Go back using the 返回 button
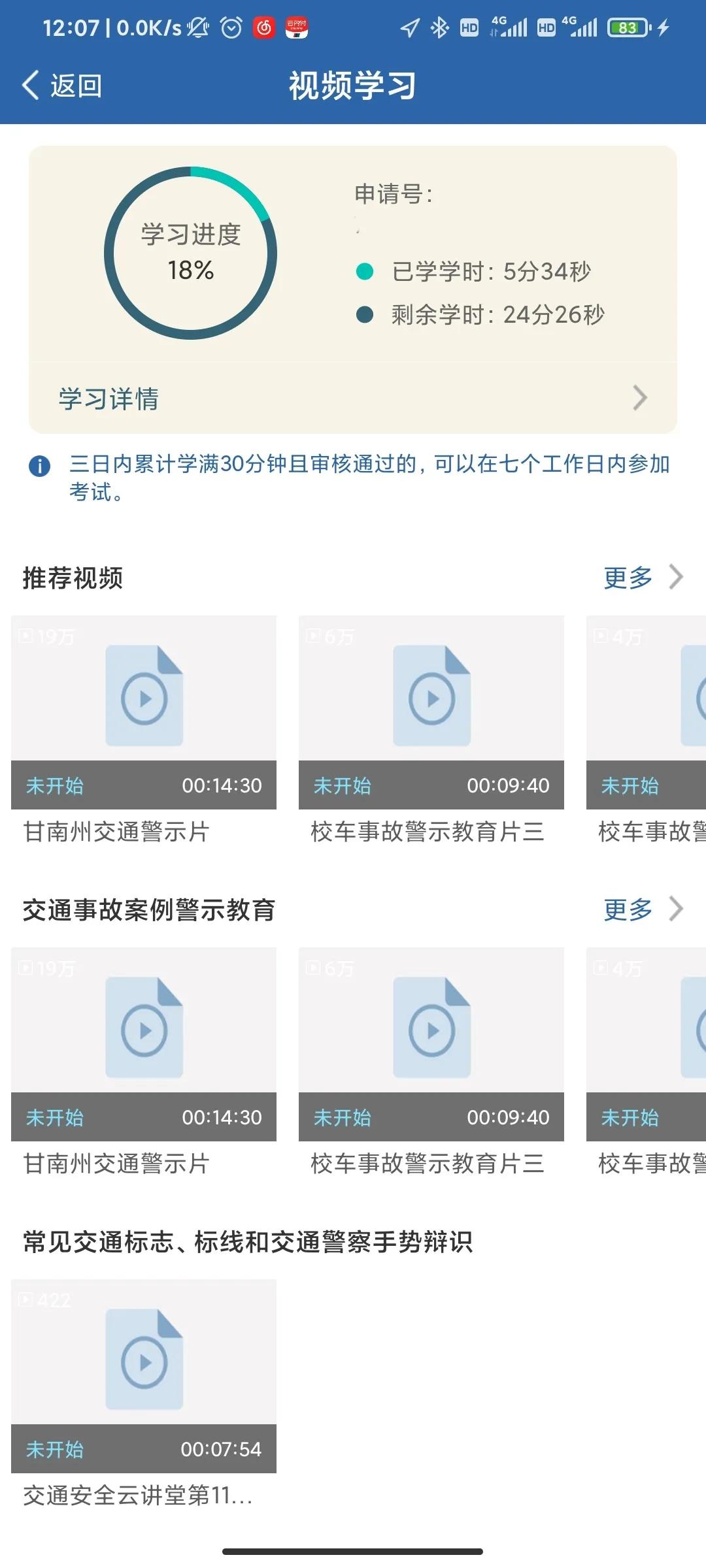This screenshot has width=706, height=1568. [62, 86]
